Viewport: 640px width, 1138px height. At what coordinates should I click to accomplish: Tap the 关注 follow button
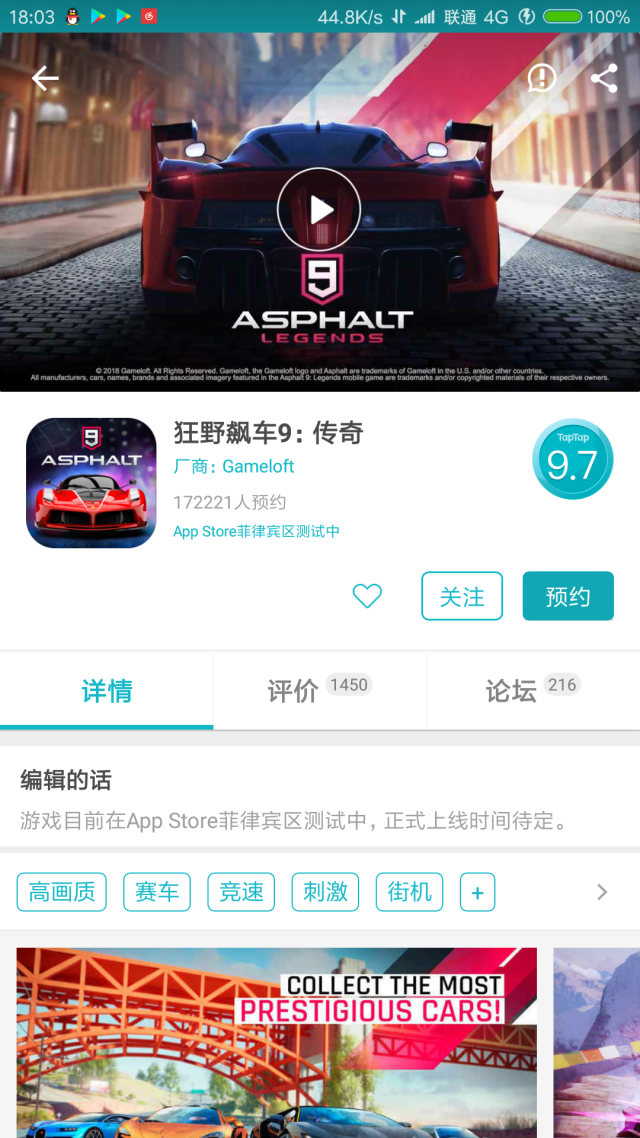462,596
